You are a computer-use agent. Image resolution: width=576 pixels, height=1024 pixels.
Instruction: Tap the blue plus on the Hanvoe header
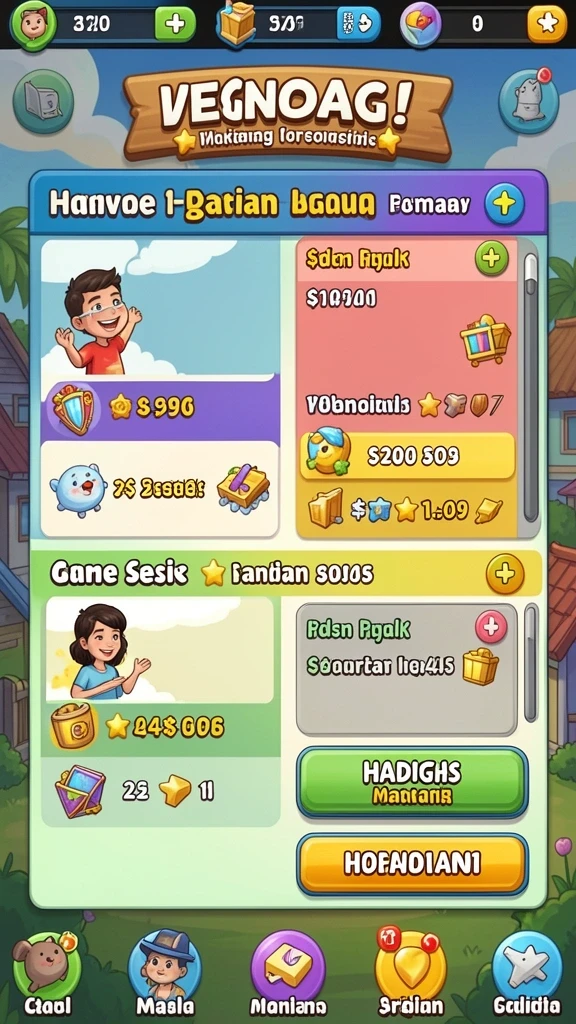pos(504,204)
